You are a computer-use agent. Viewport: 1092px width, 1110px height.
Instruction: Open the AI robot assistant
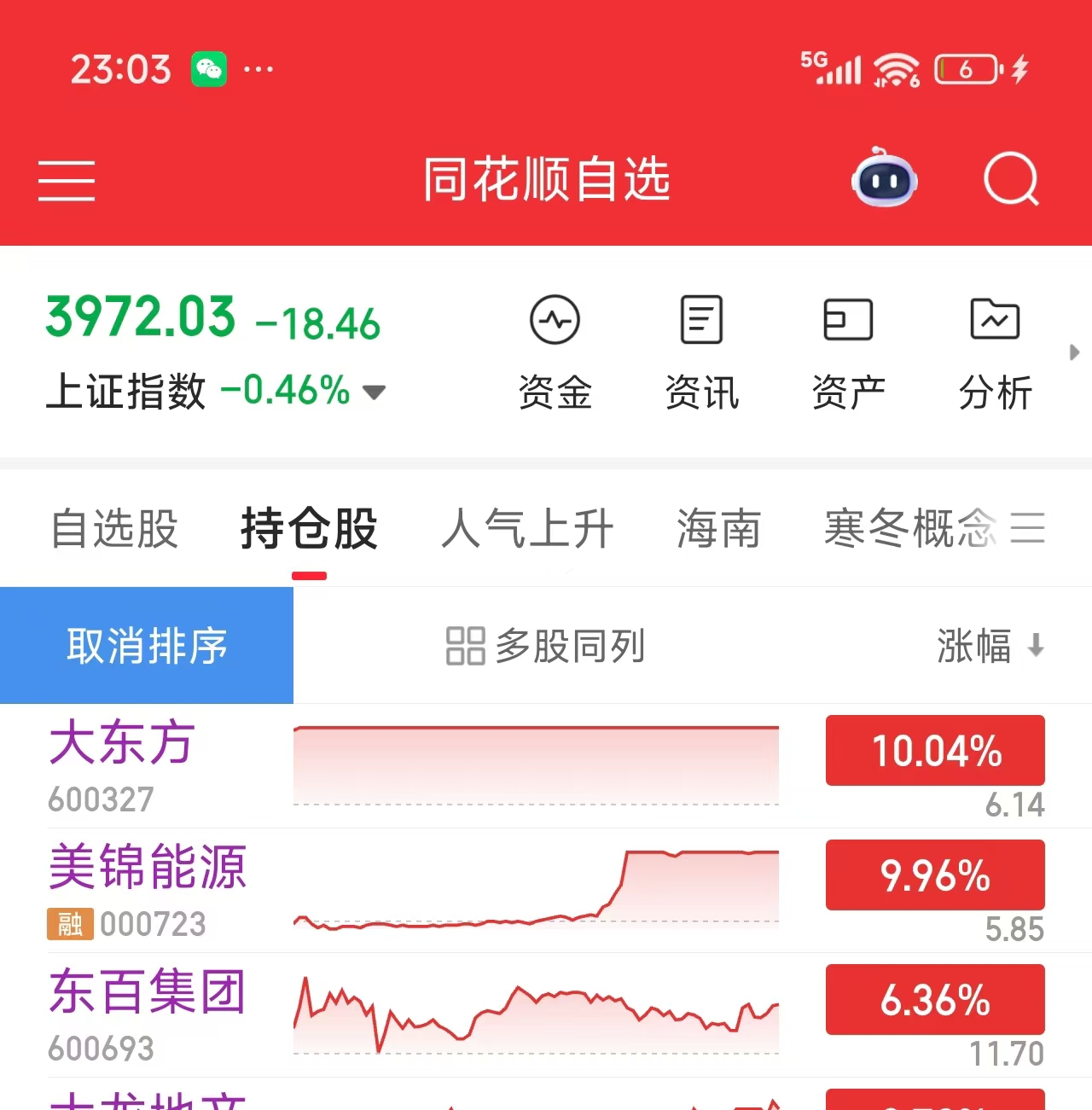pos(884,179)
